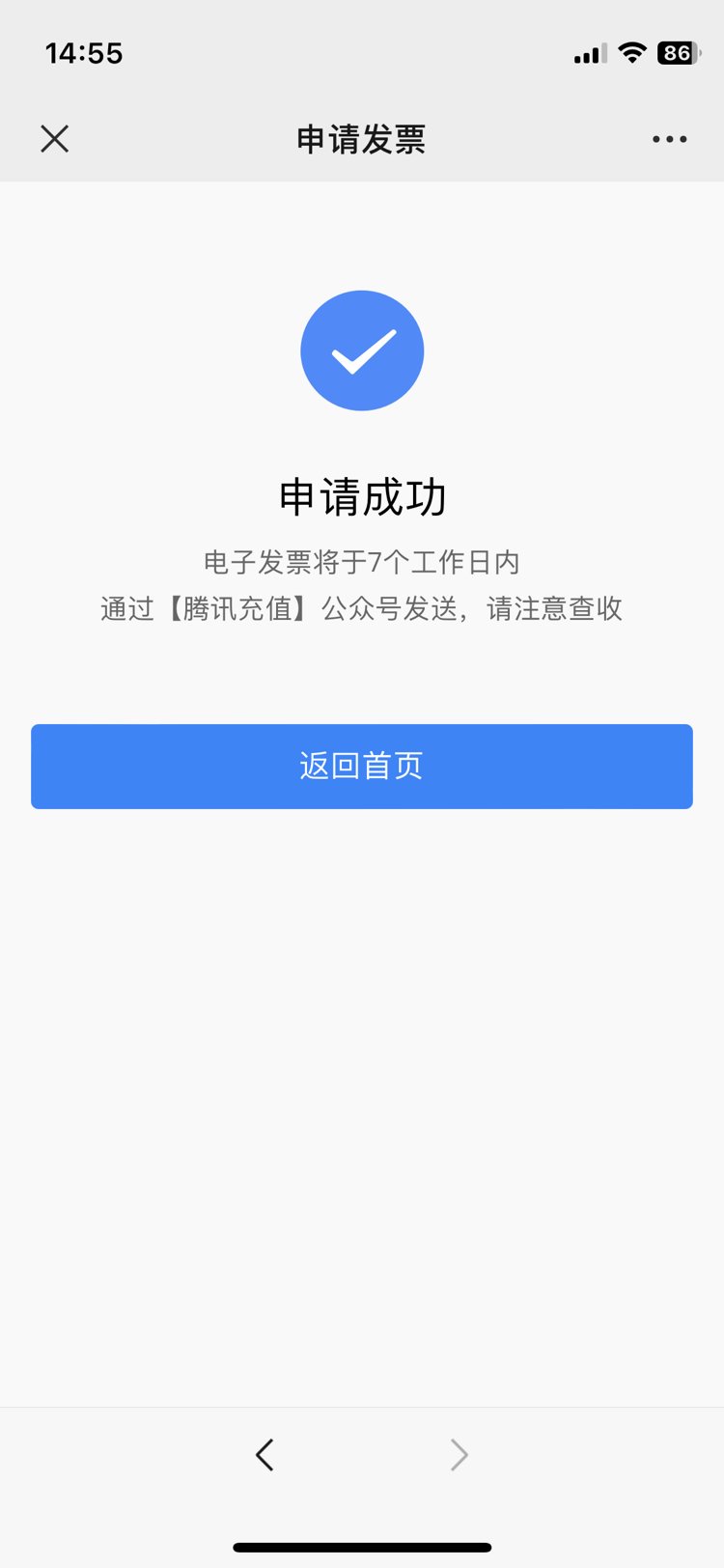724x1568 pixels.
Task: Go back with the bottom left arrow
Action: pyautogui.click(x=265, y=1454)
